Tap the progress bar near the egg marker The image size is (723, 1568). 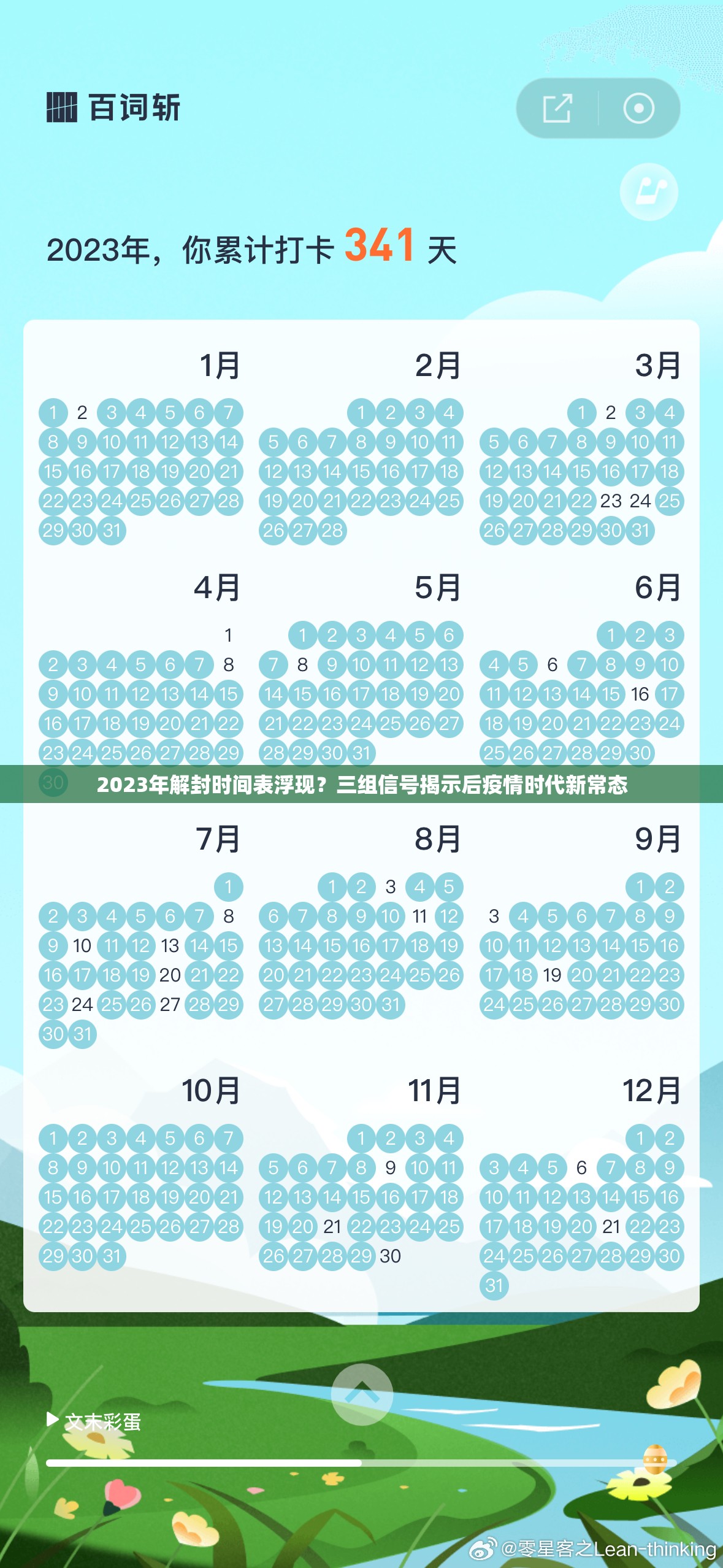pos(654,1463)
